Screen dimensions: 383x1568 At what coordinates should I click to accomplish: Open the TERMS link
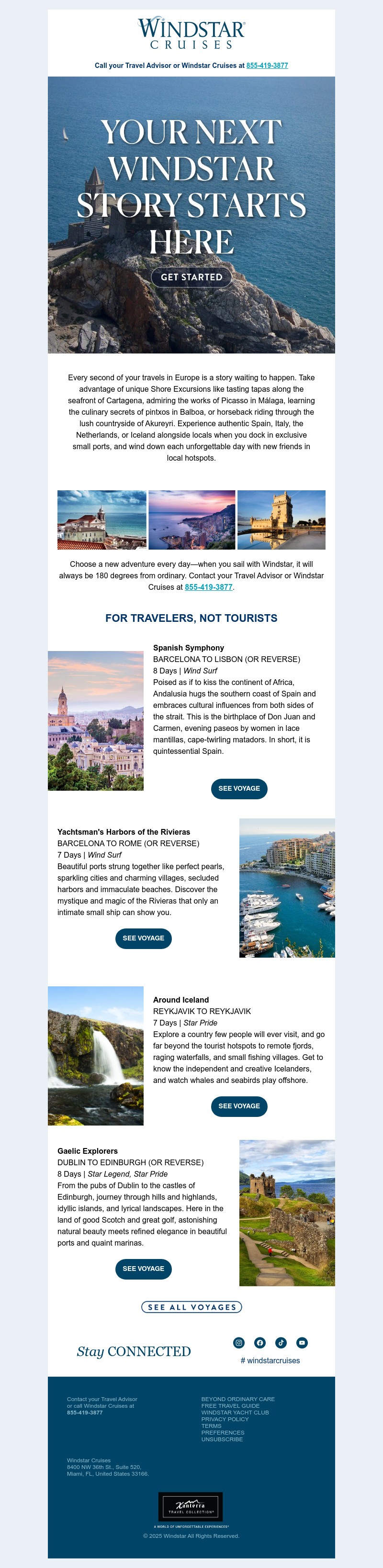pyautogui.click(x=211, y=1426)
